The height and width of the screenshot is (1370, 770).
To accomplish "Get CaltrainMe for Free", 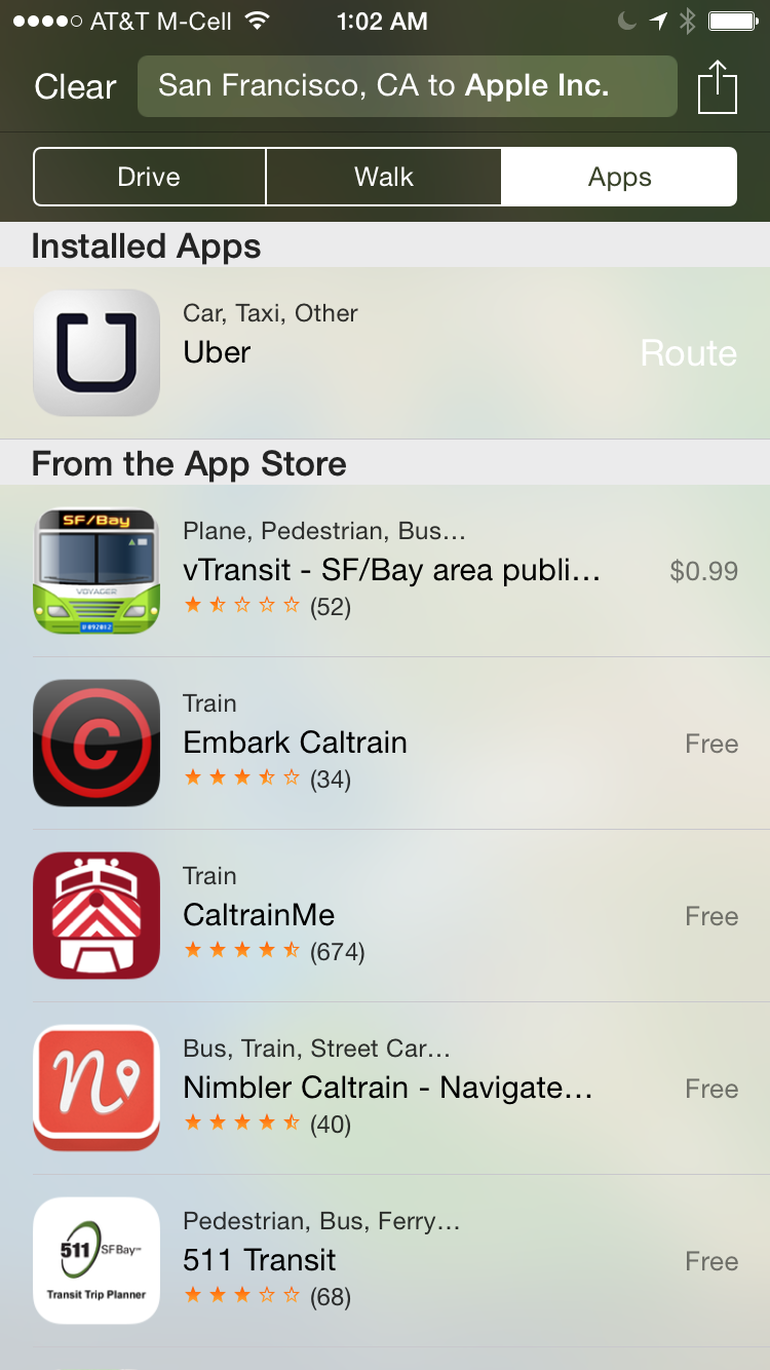I will coord(711,916).
